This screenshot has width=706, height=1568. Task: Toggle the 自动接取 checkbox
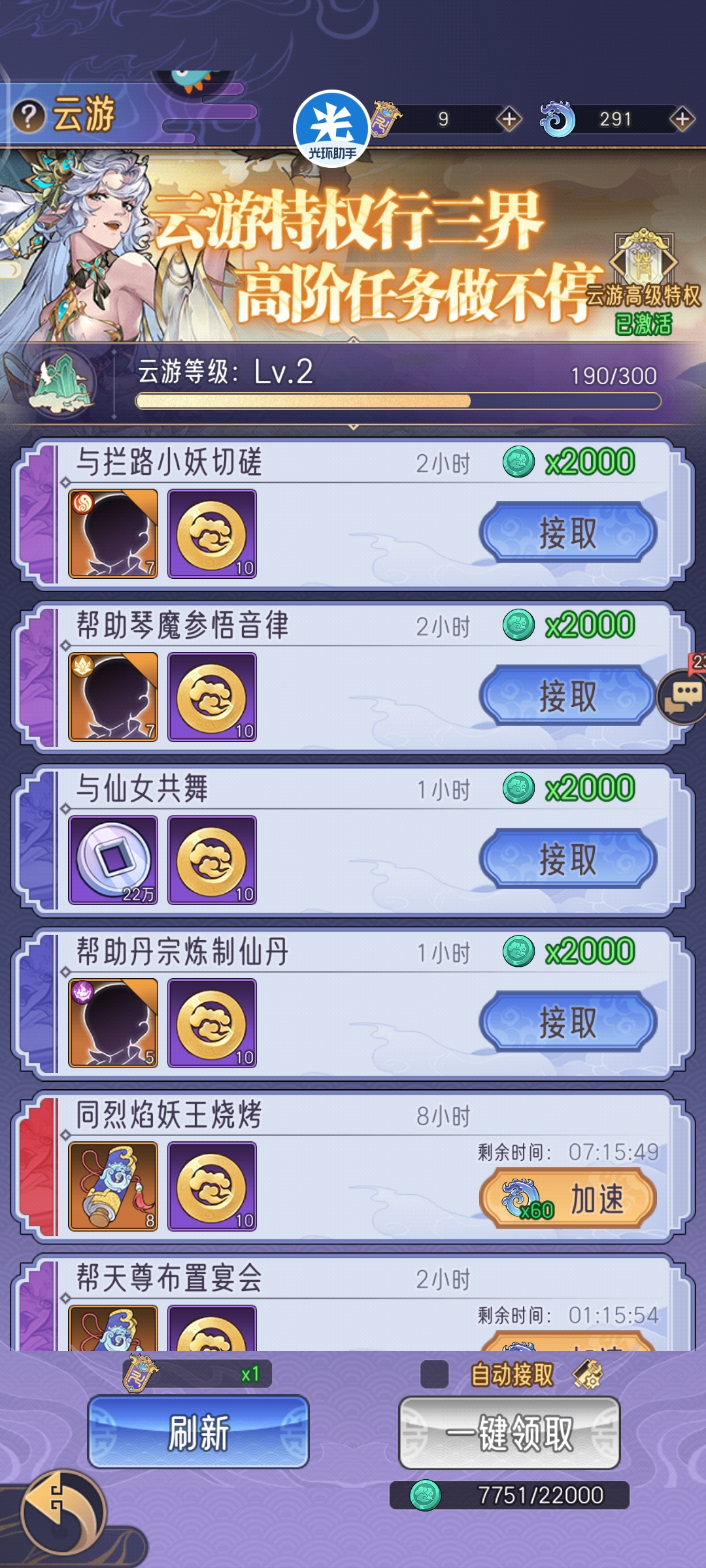pyautogui.click(x=434, y=1375)
